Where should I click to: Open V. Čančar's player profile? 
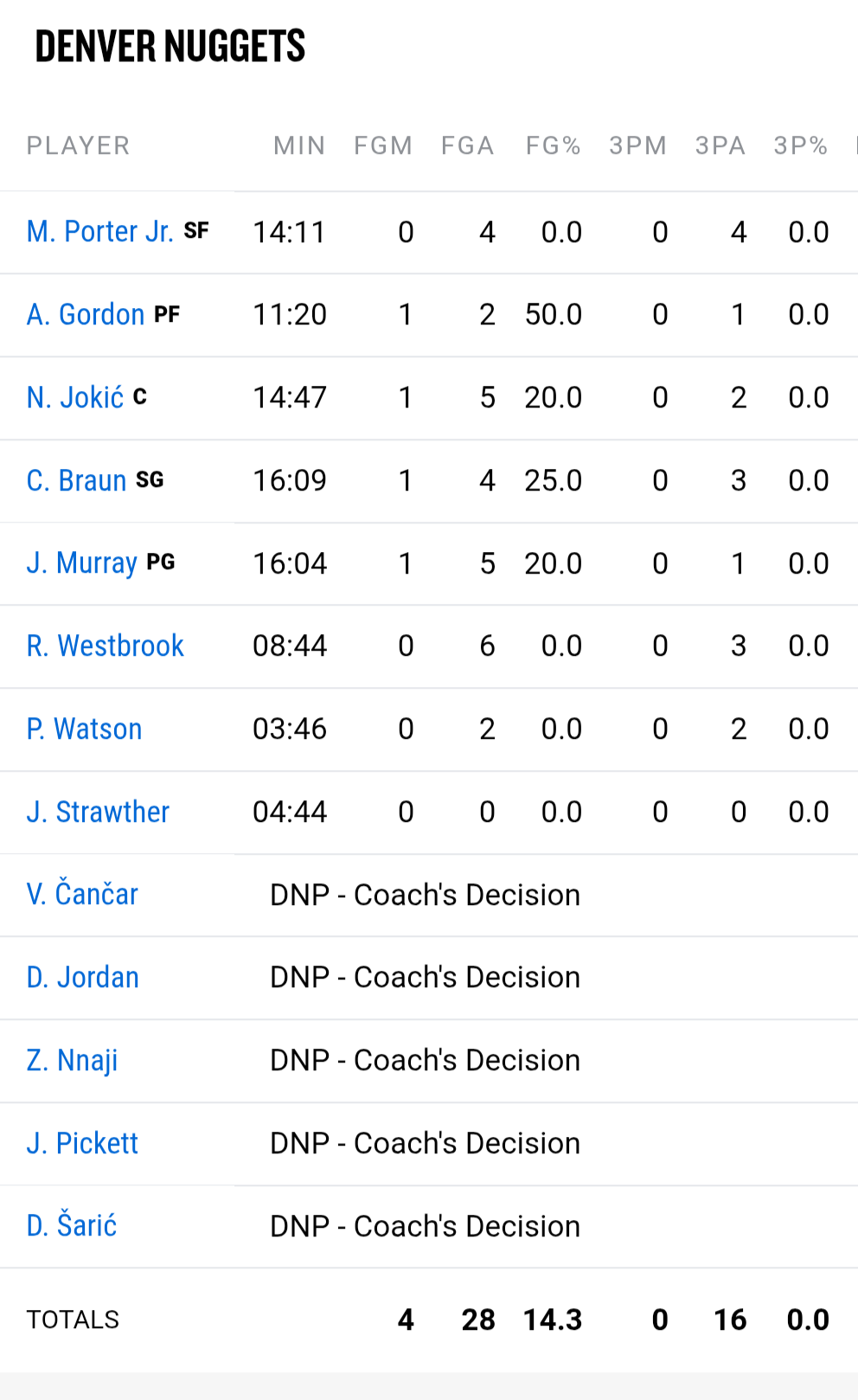[x=83, y=894]
